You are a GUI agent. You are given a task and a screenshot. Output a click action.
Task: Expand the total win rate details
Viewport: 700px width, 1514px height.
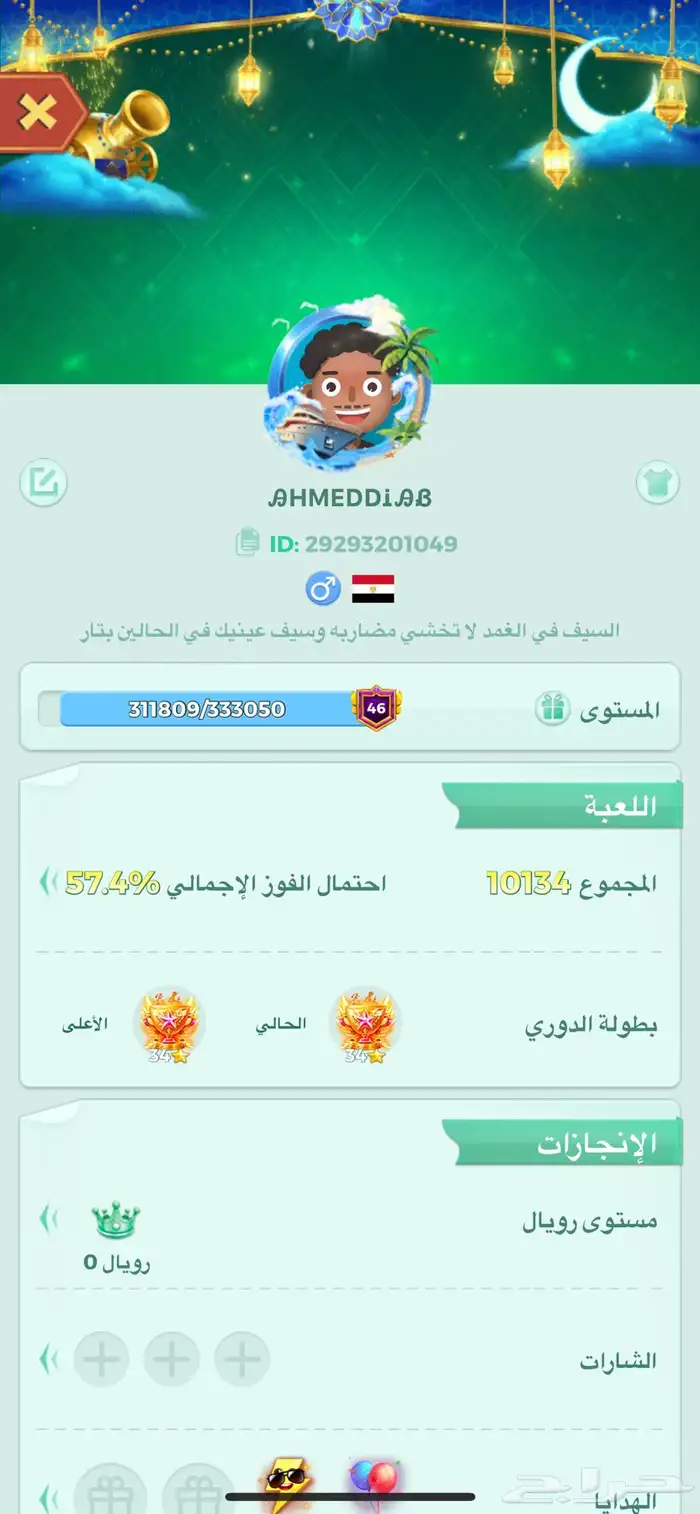[x=47, y=882]
